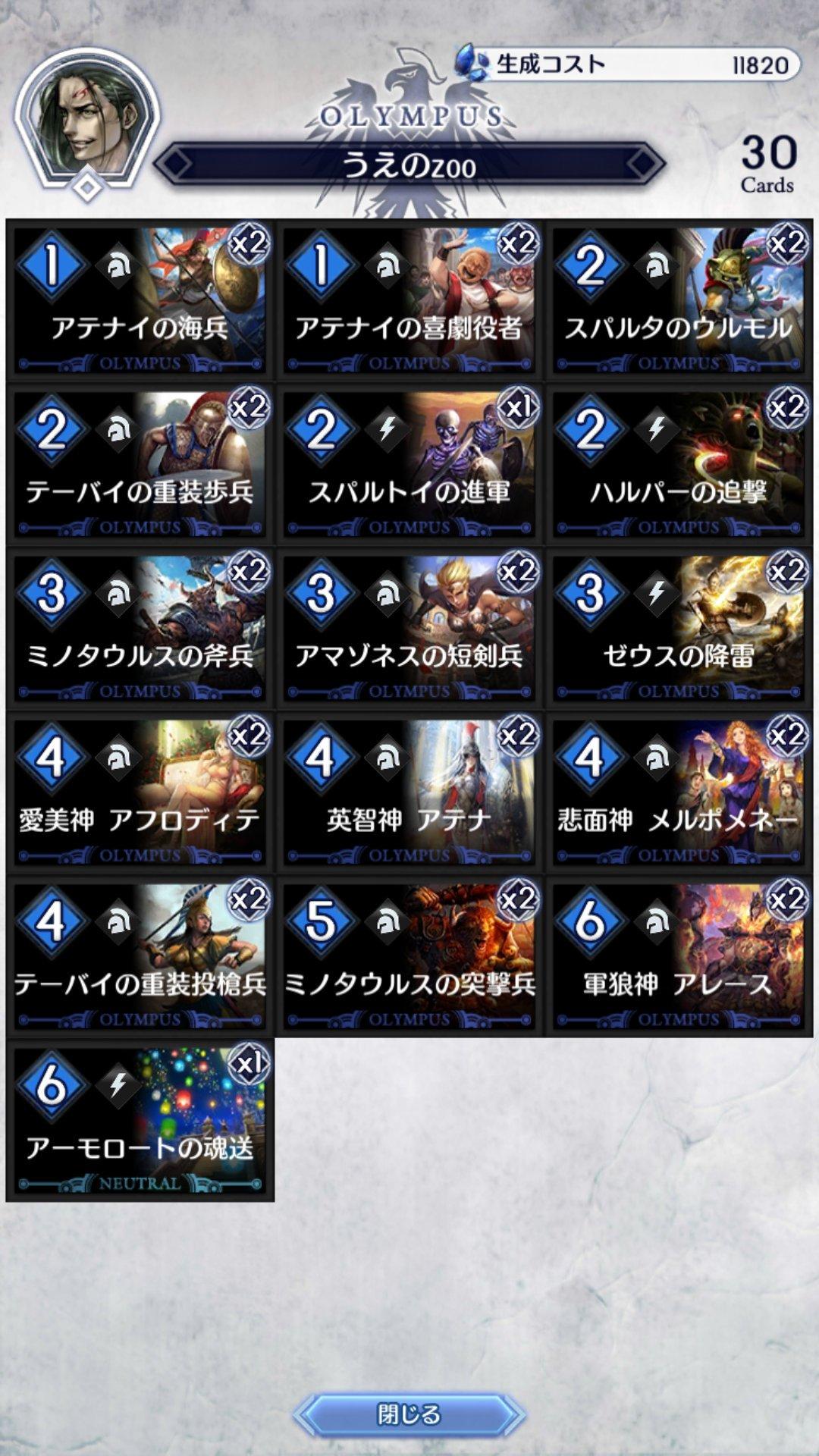Tap the 閉じる close button

click(409, 1414)
